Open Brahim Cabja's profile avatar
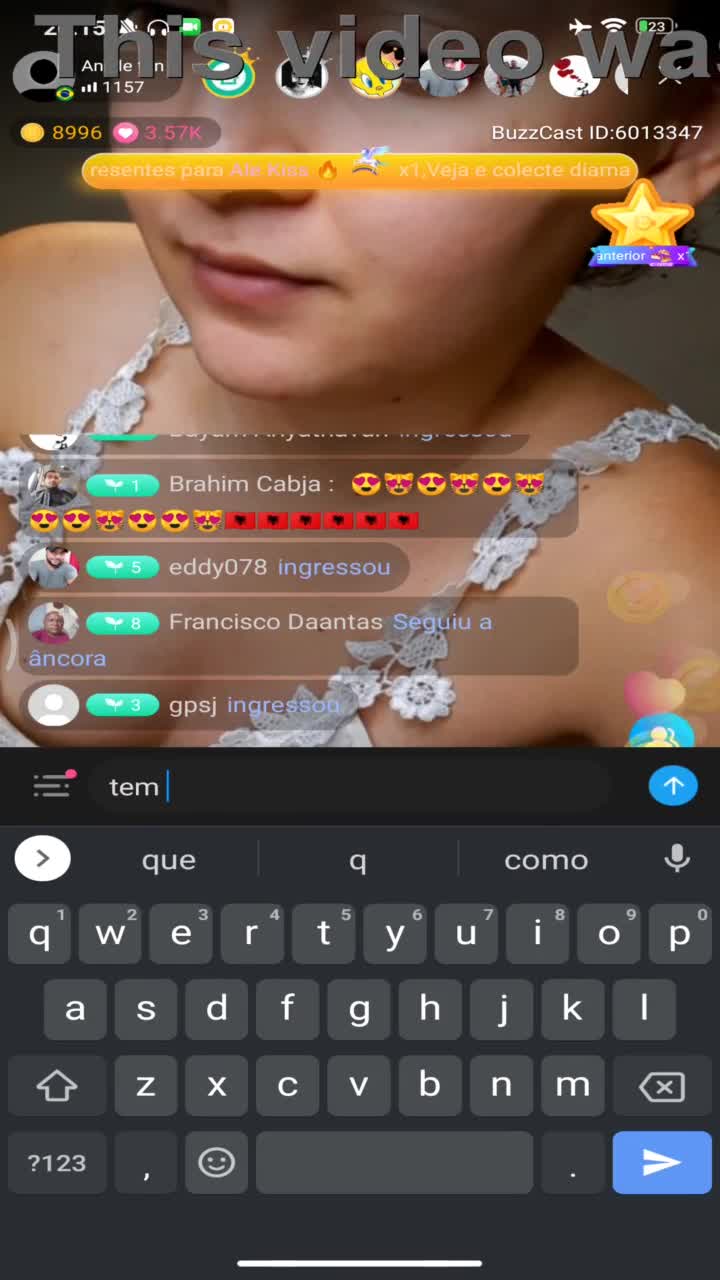The image size is (720, 1280). (53, 486)
